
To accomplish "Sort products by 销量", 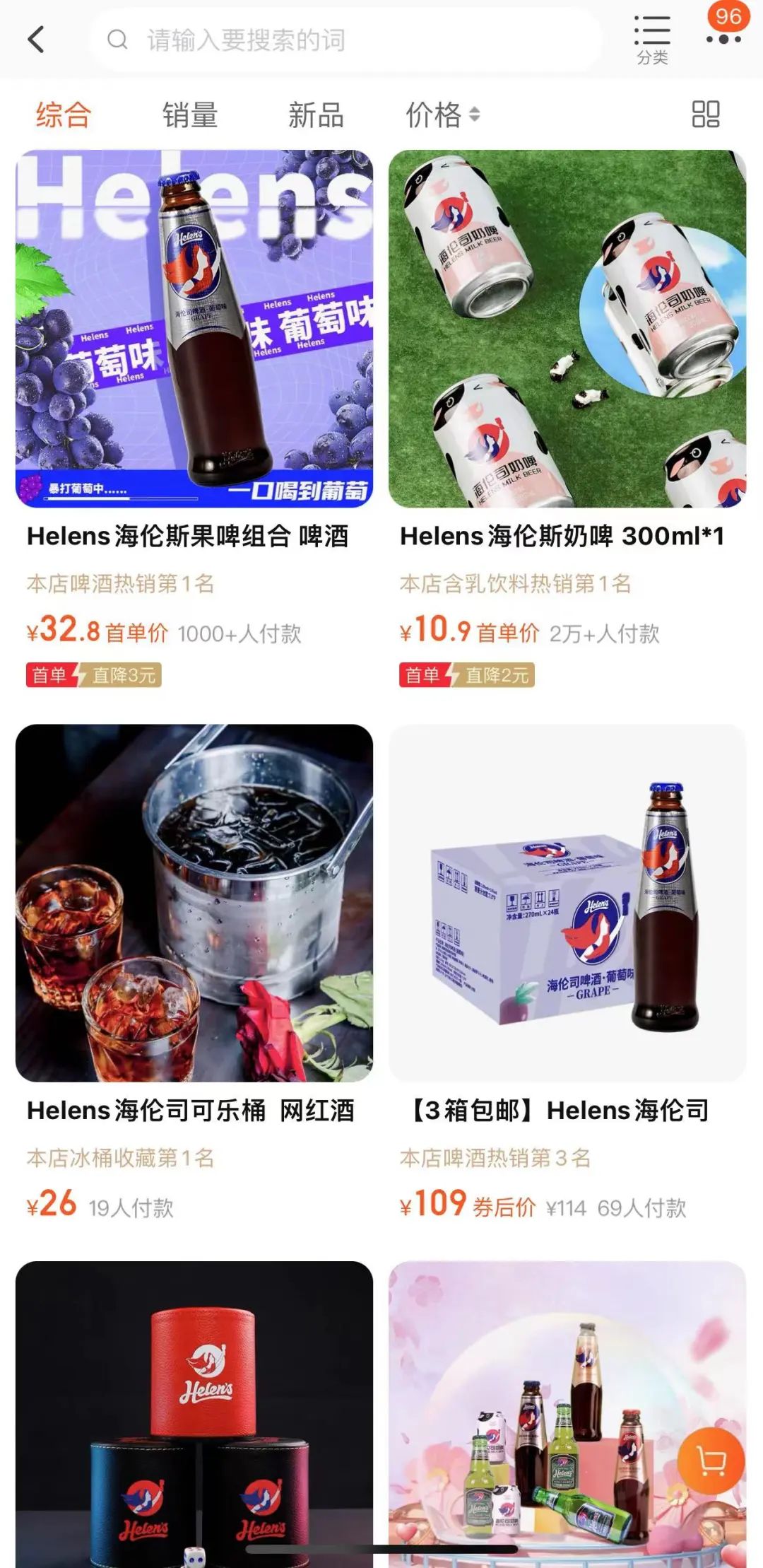I will pos(190,115).
